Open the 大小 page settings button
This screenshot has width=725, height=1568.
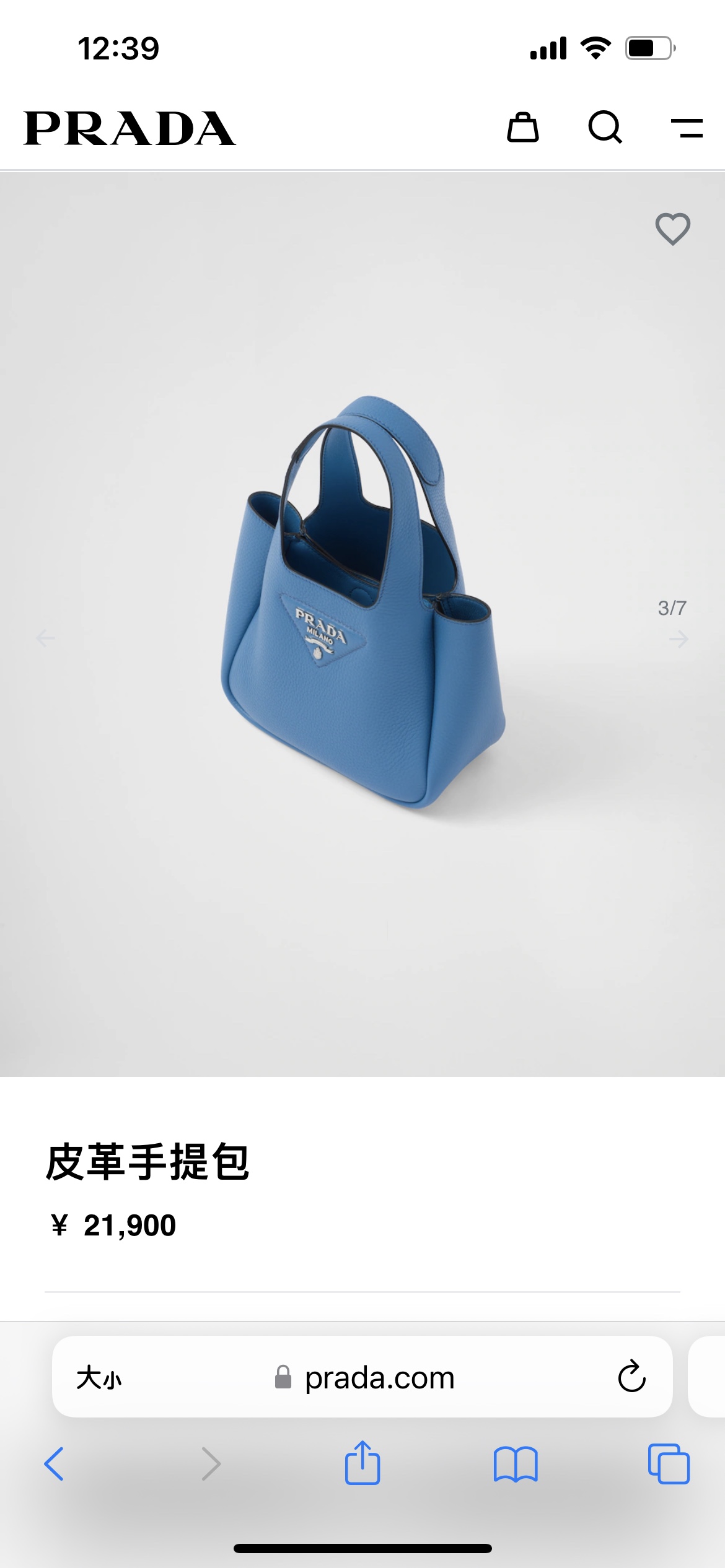99,1378
